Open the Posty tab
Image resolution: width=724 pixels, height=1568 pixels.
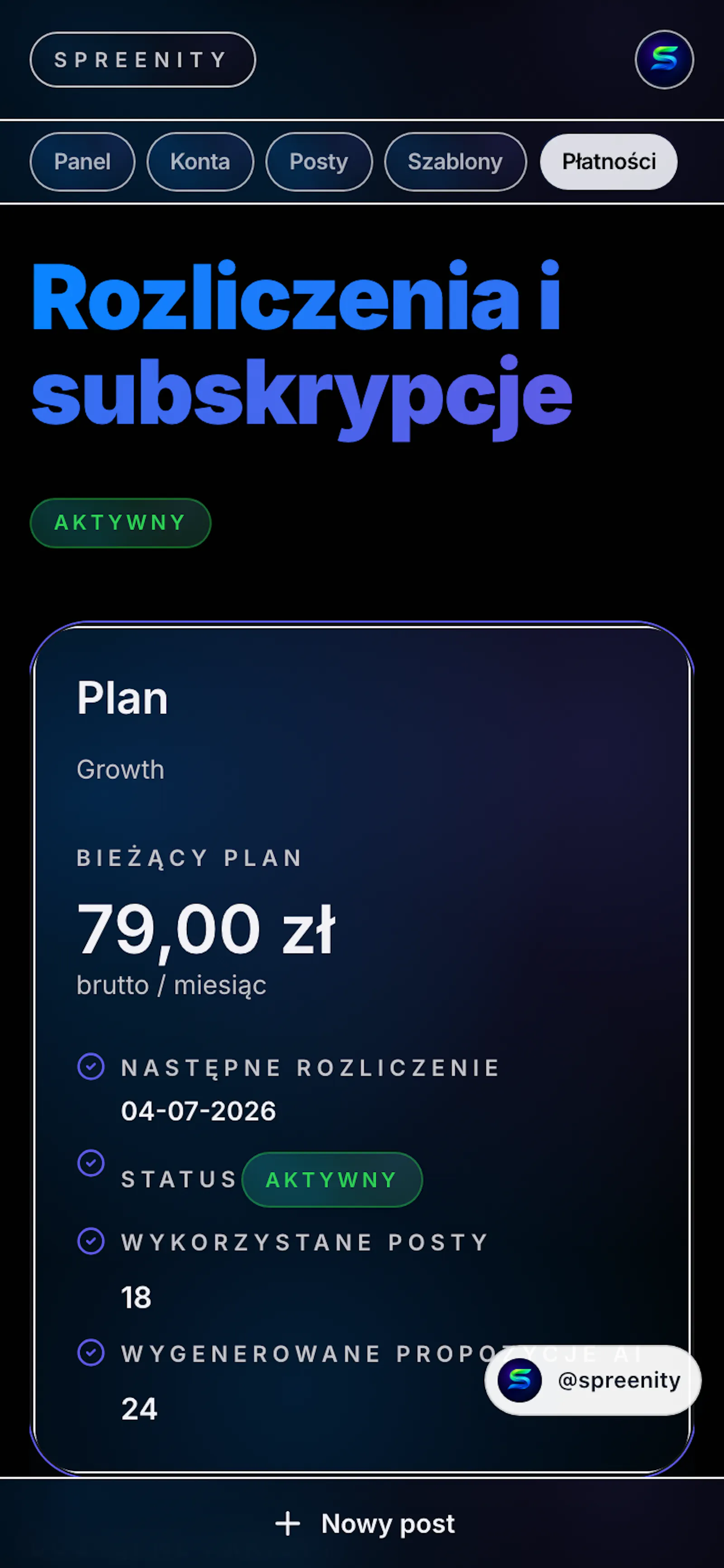coord(319,162)
